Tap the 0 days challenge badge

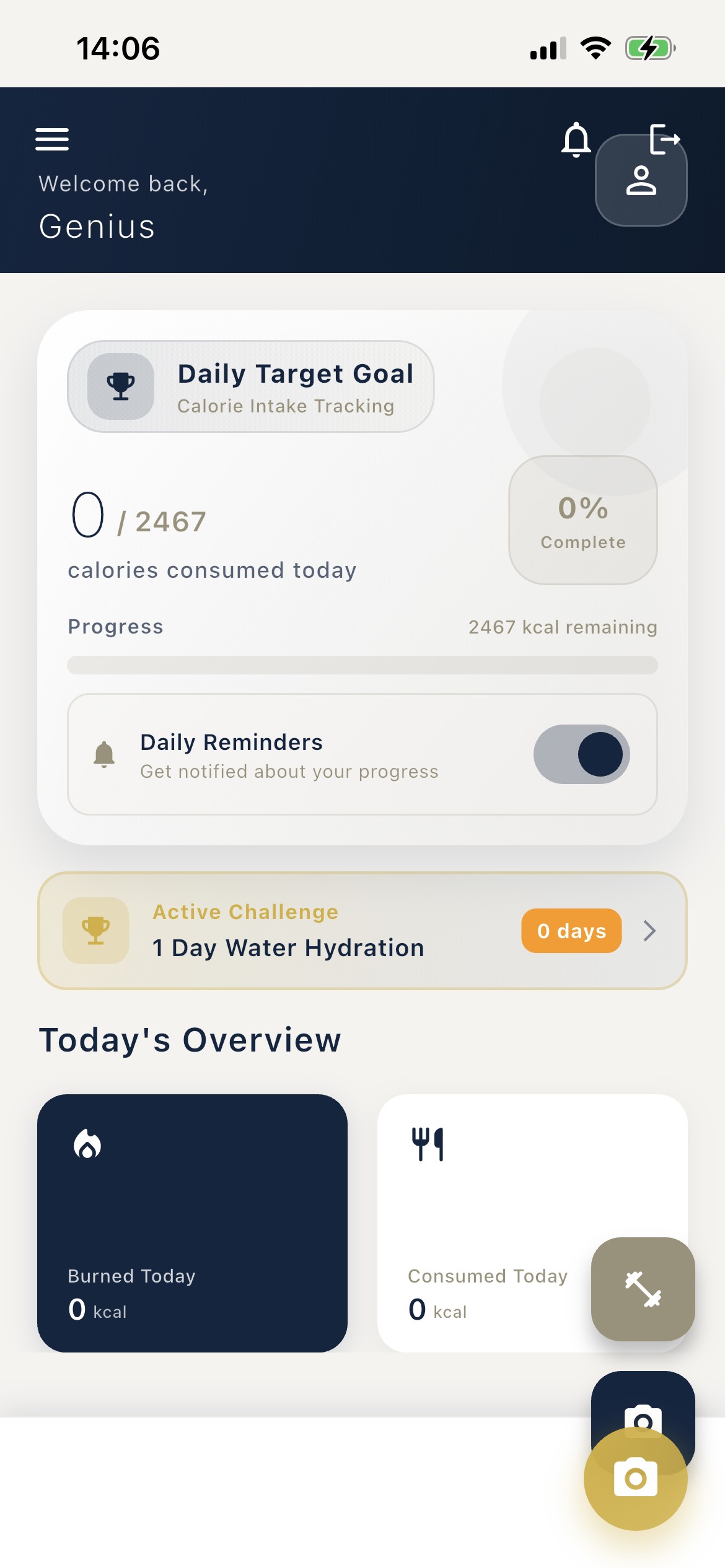click(x=571, y=931)
